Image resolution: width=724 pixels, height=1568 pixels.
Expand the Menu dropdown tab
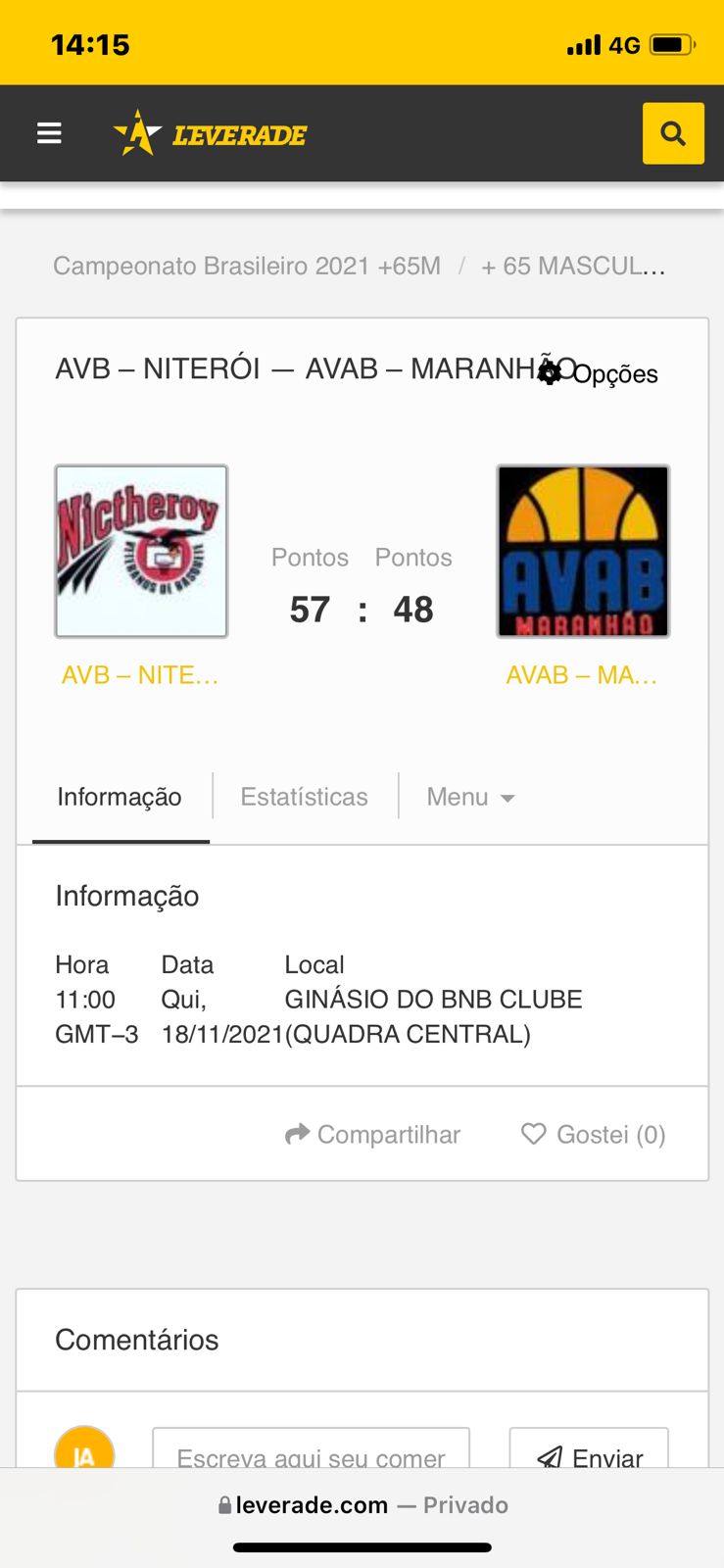[471, 797]
